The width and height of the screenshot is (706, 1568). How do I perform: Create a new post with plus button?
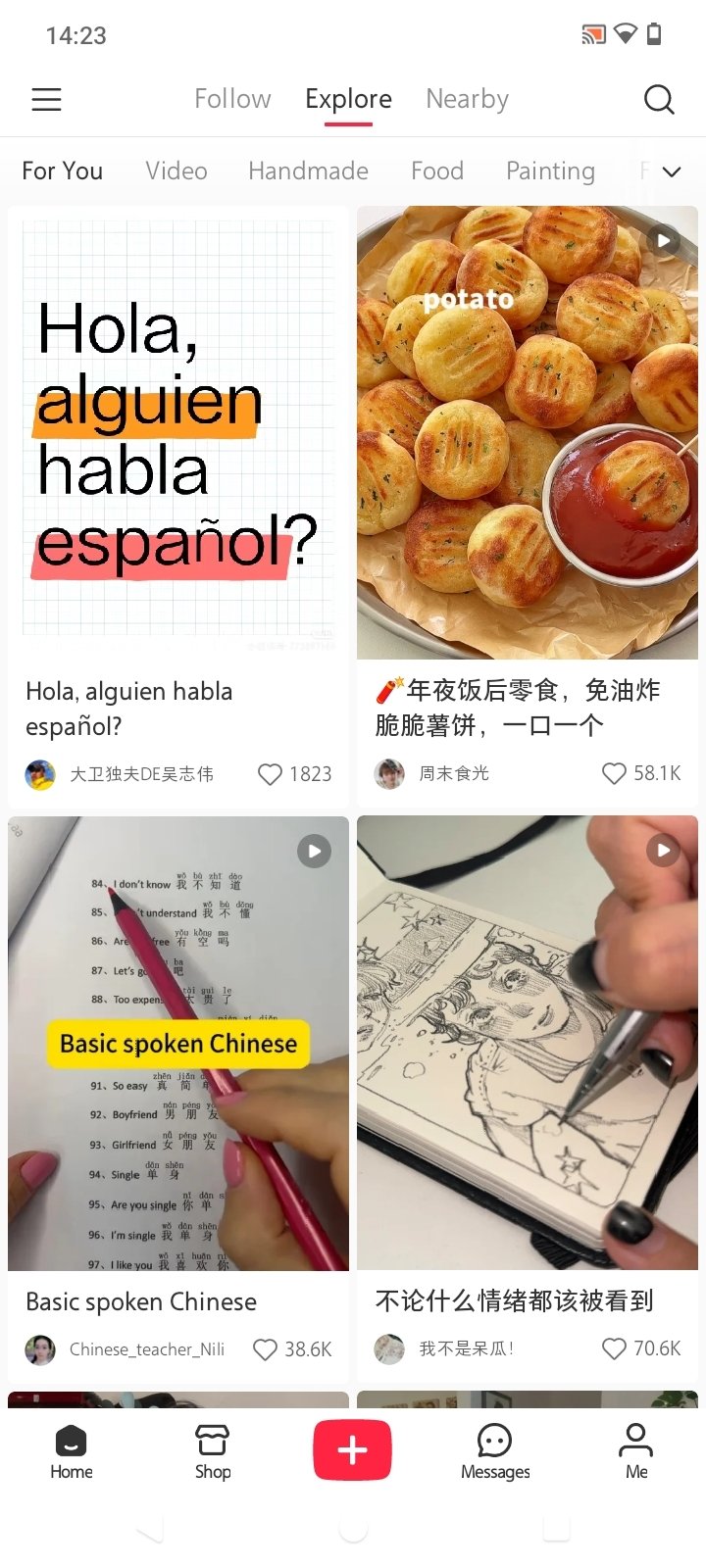click(x=352, y=1449)
